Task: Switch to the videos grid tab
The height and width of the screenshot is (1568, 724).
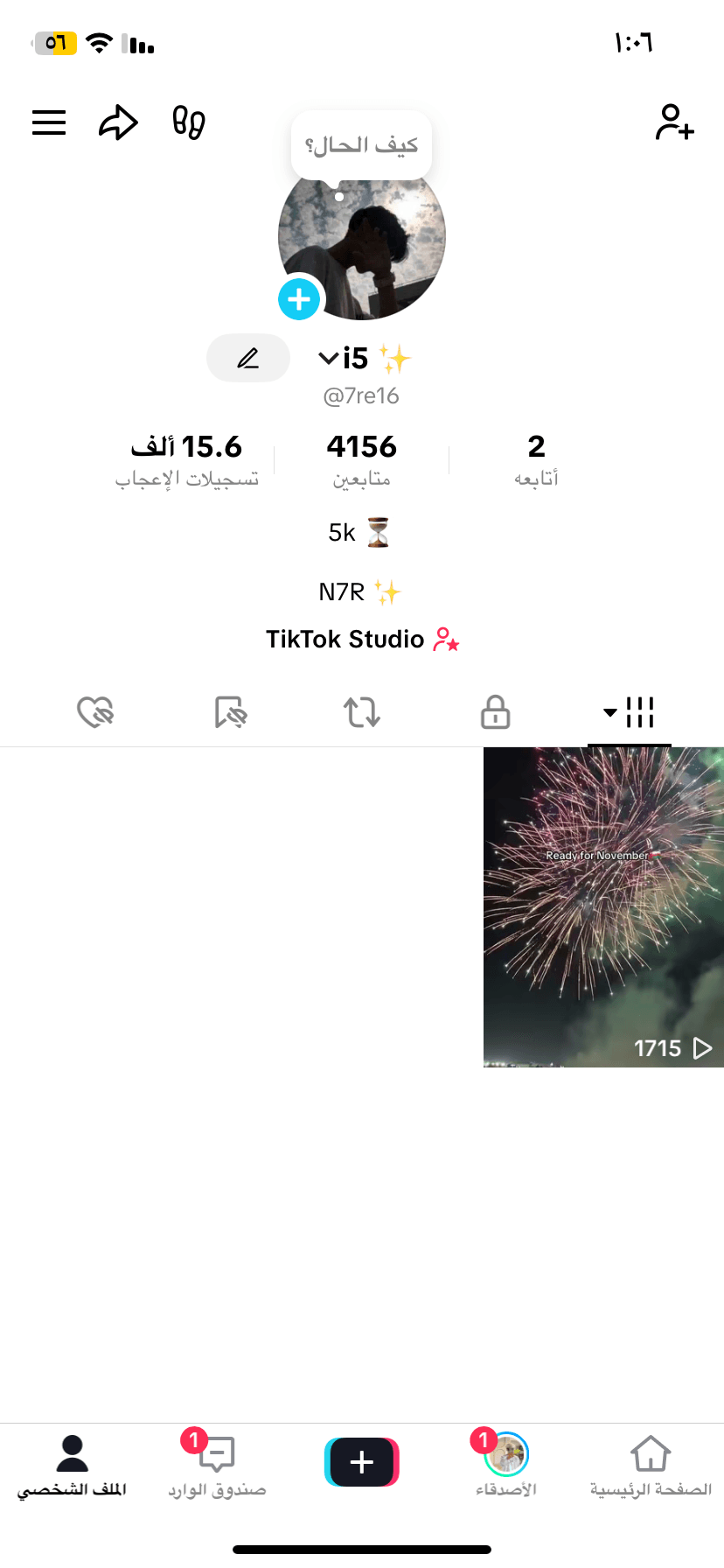Action: (630, 712)
